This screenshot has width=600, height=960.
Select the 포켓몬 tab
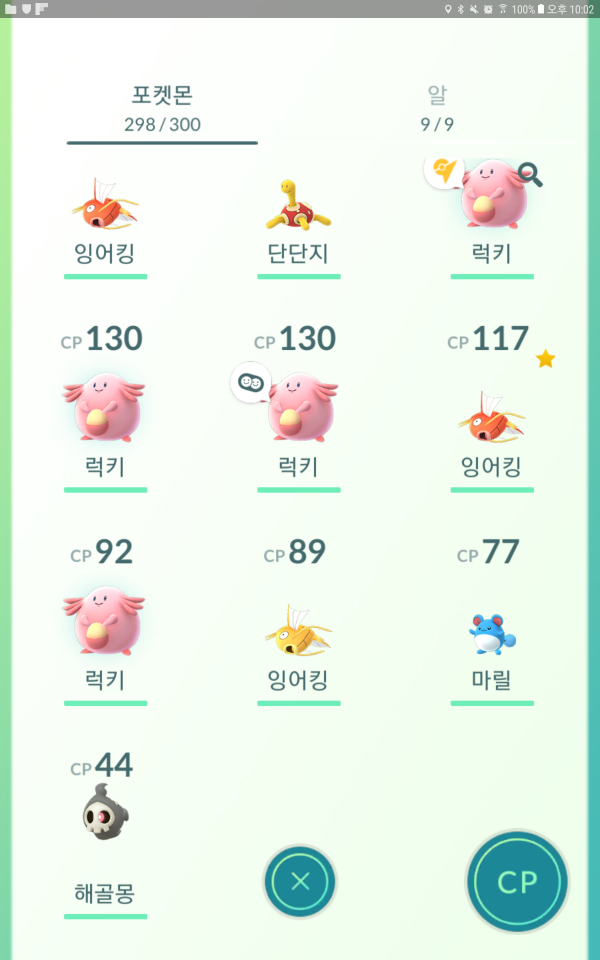pyautogui.click(x=162, y=108)
